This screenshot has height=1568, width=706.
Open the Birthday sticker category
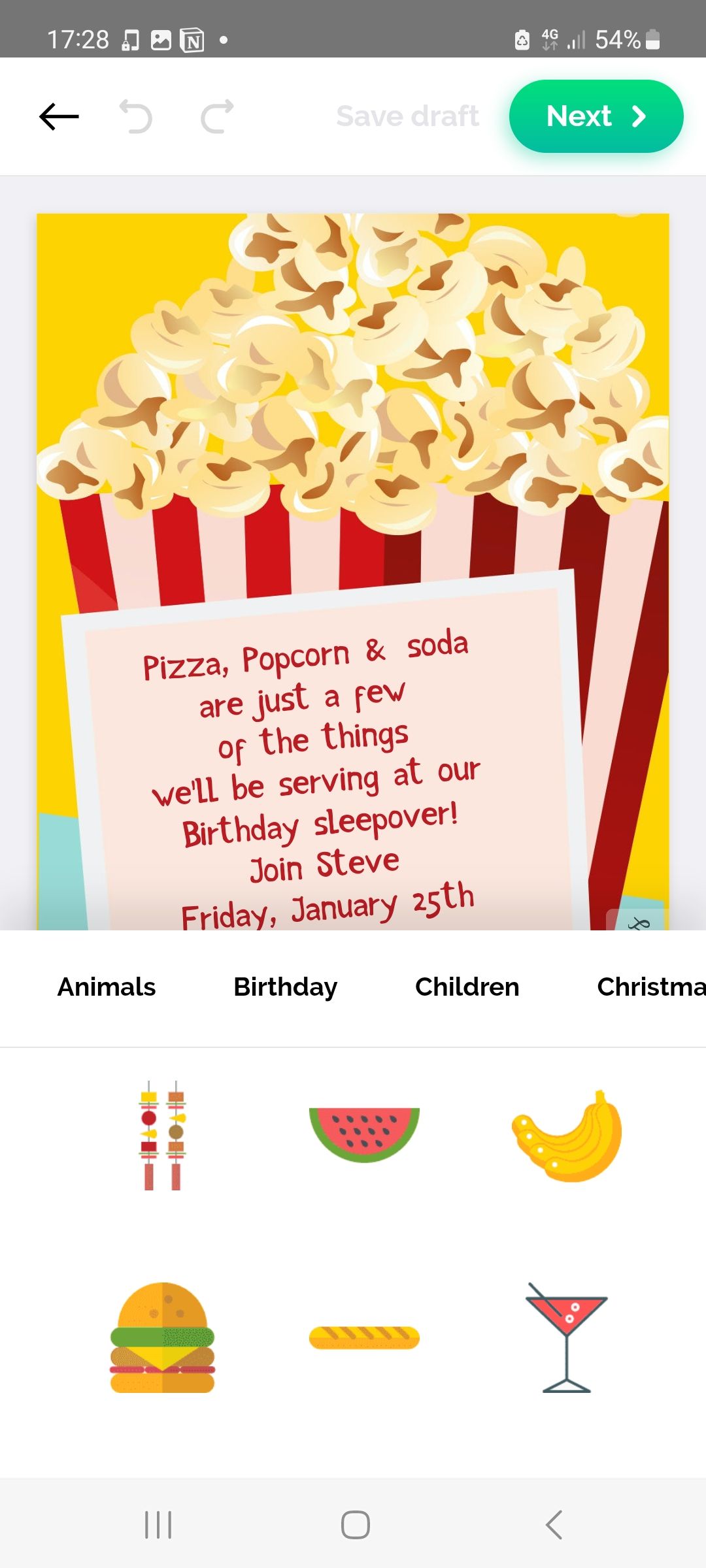286,987
